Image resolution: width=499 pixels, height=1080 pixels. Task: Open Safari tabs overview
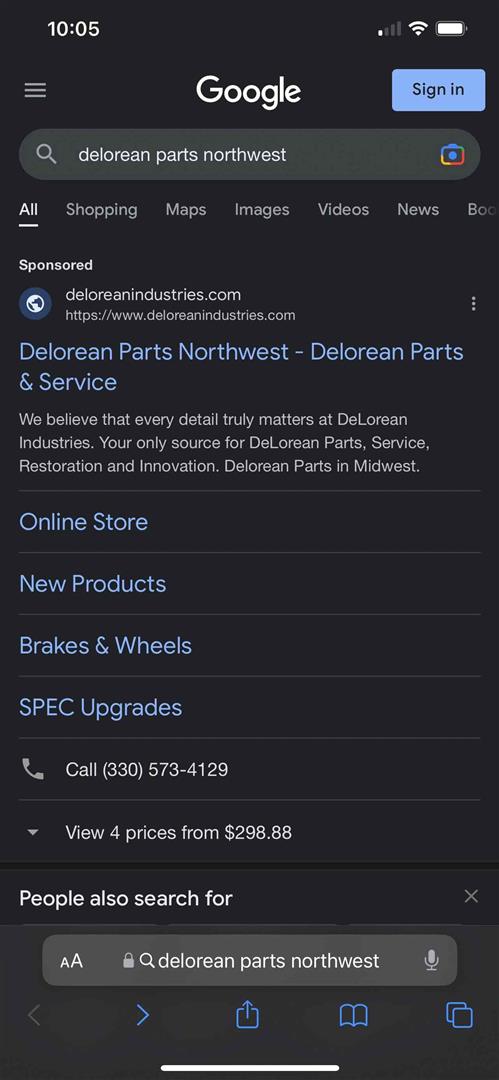(x=459, y=1015)
